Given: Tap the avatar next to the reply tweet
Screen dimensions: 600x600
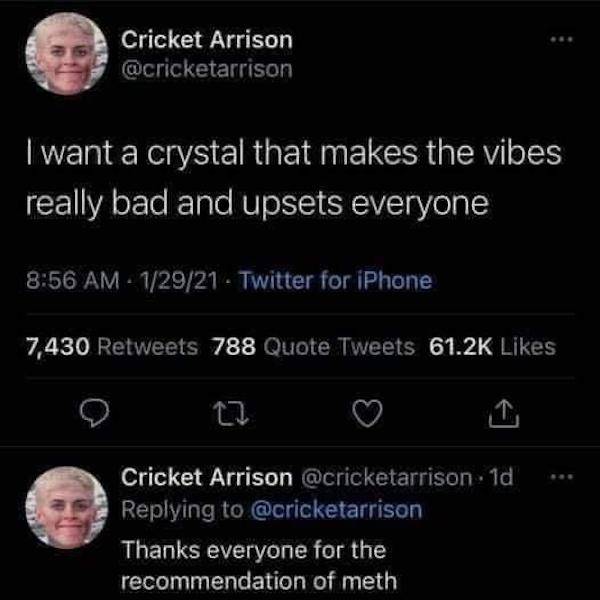Looking at the screenshot, I should point(67,509).
